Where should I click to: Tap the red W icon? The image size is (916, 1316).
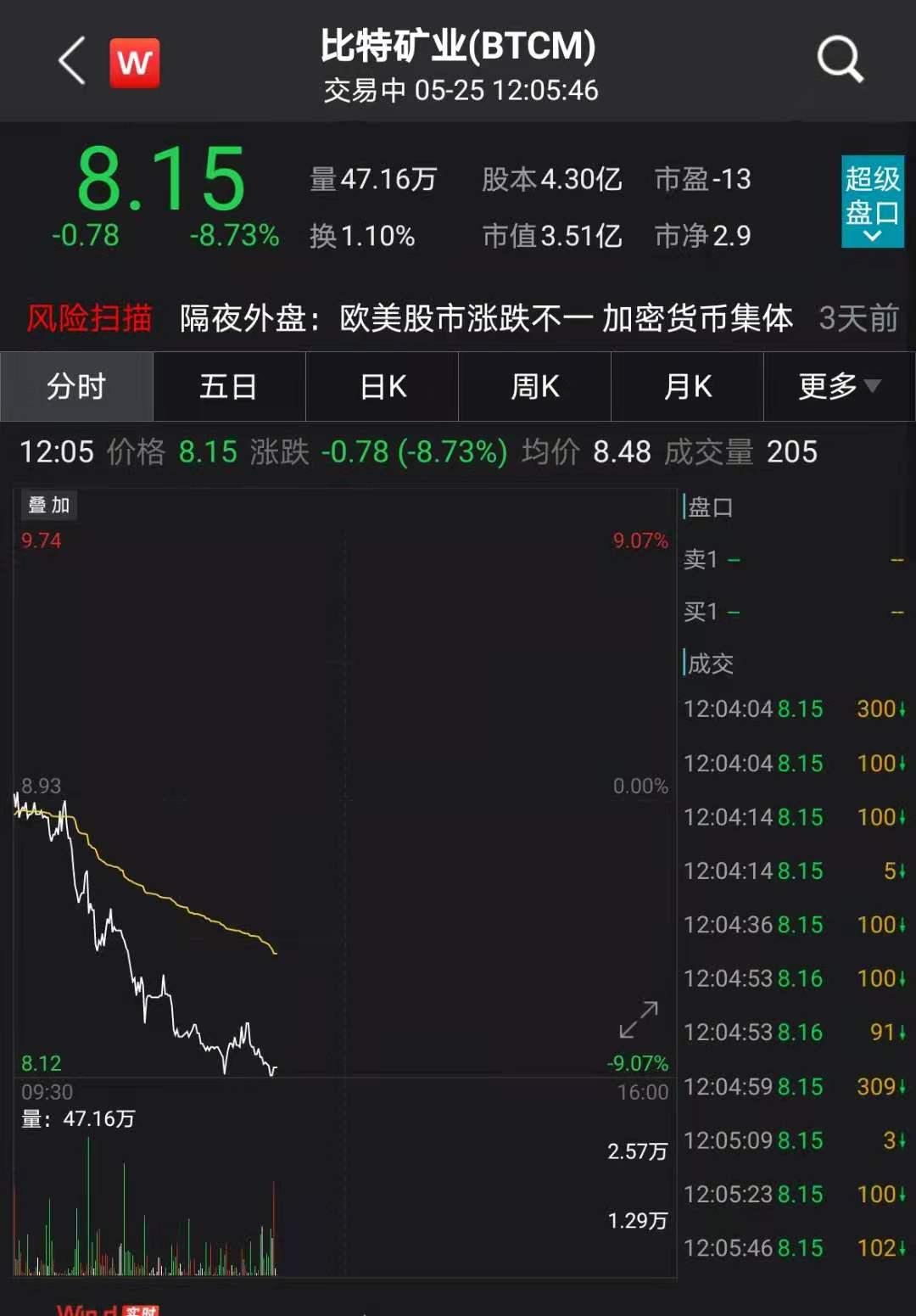point(135,62)
